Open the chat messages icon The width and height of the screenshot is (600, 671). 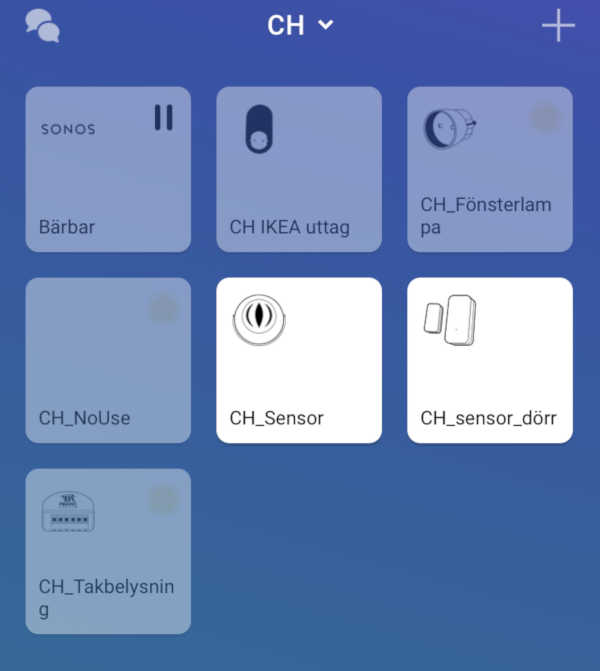click(42, 26)
